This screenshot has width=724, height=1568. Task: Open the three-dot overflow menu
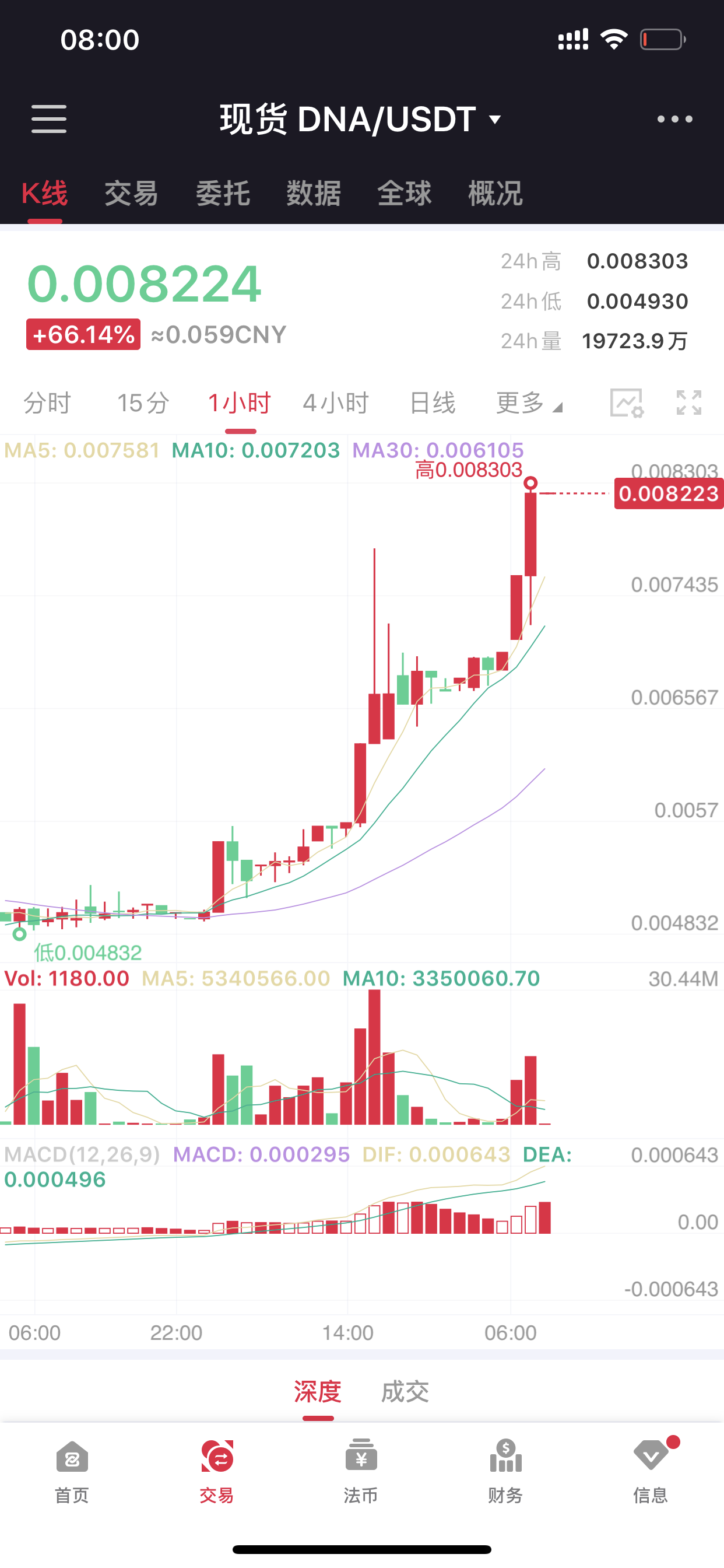[x=674, y=120]
